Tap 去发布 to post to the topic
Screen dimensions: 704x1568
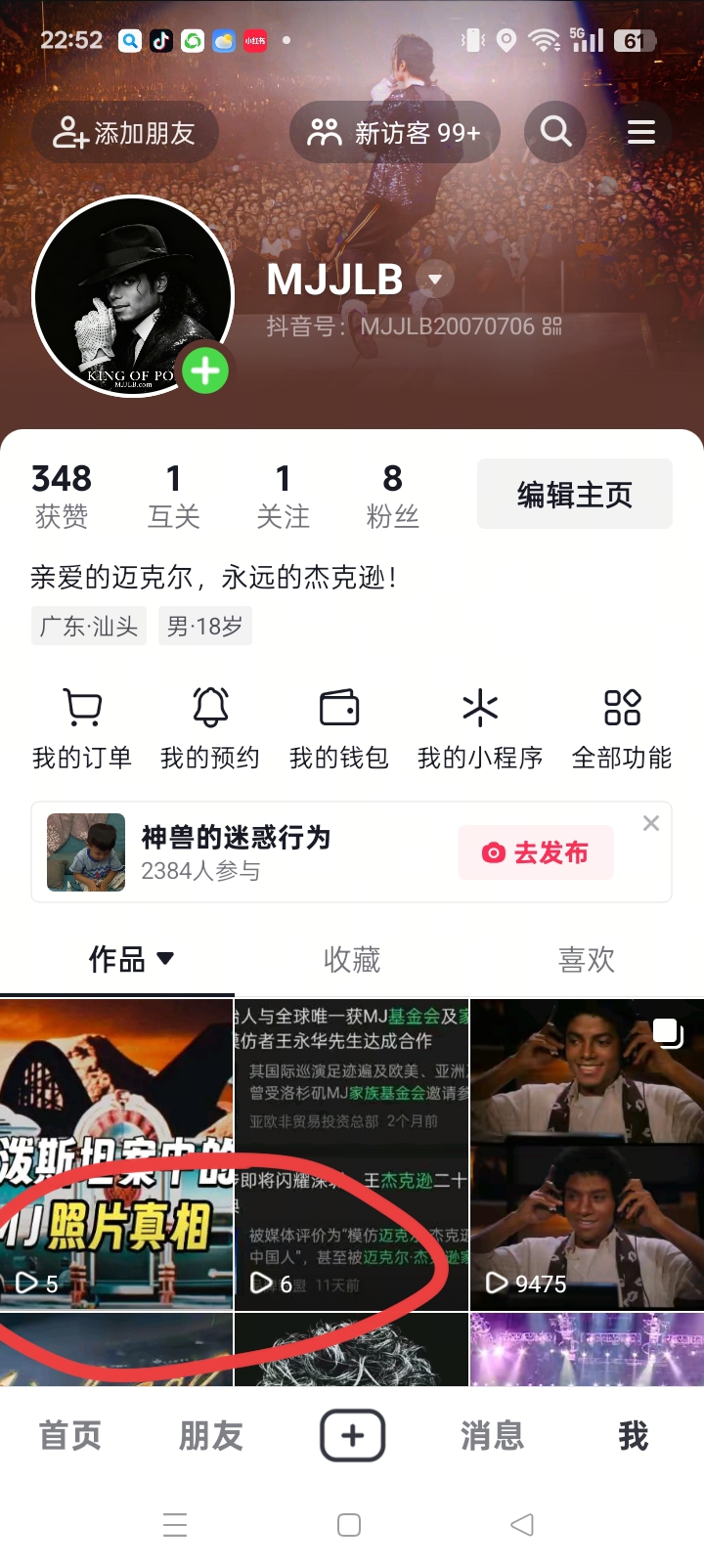point(536,852)
